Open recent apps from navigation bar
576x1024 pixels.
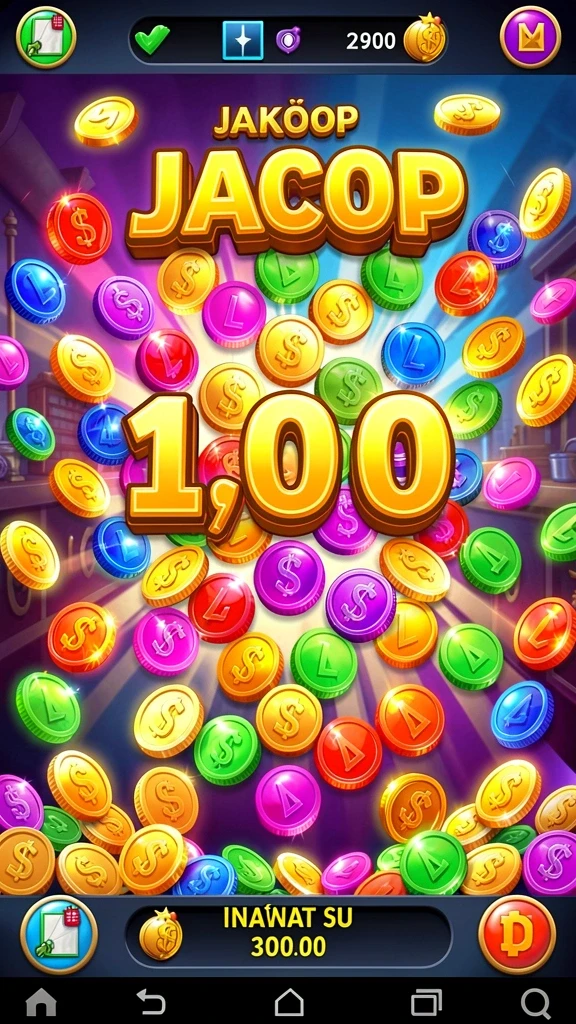click(426, 1002)
